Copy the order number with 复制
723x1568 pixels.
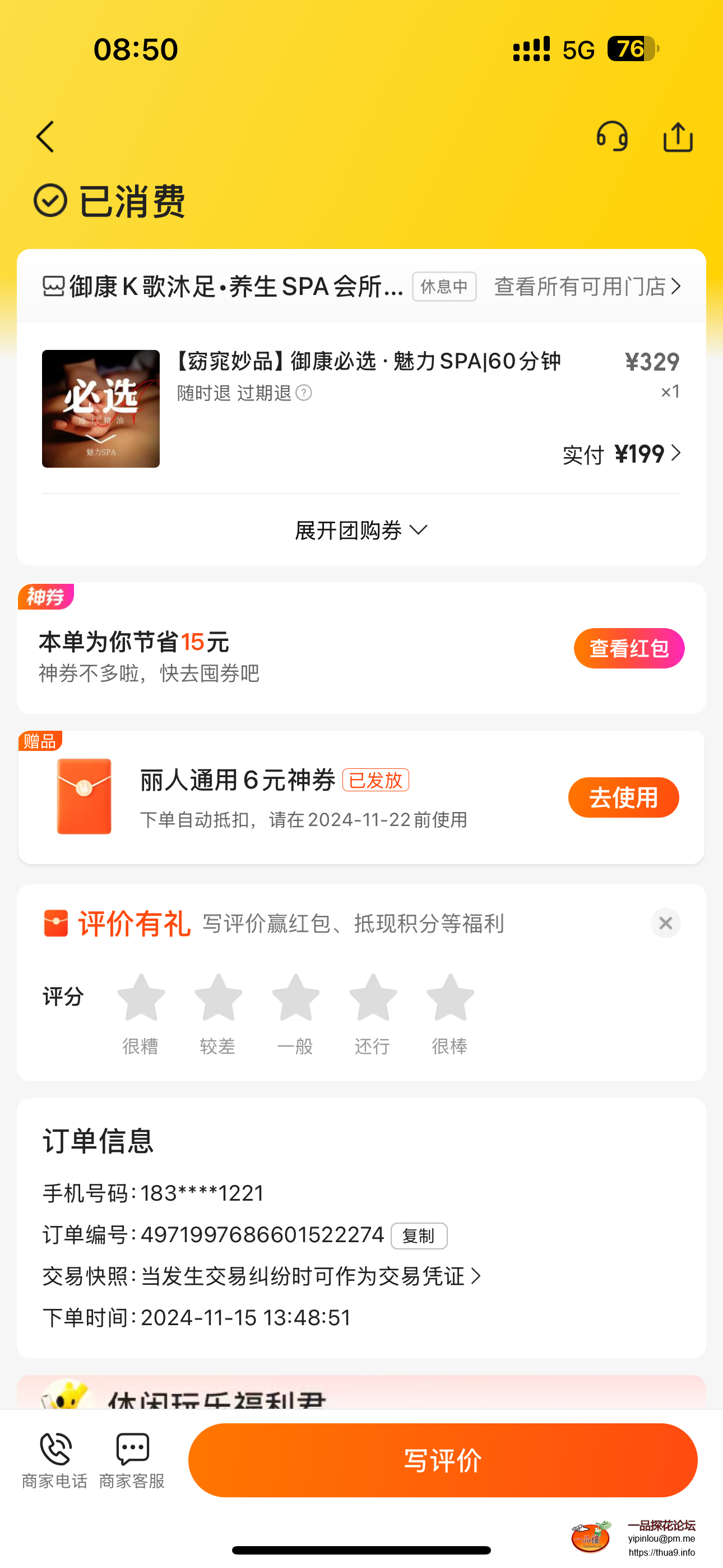[x=419, y=1235]
